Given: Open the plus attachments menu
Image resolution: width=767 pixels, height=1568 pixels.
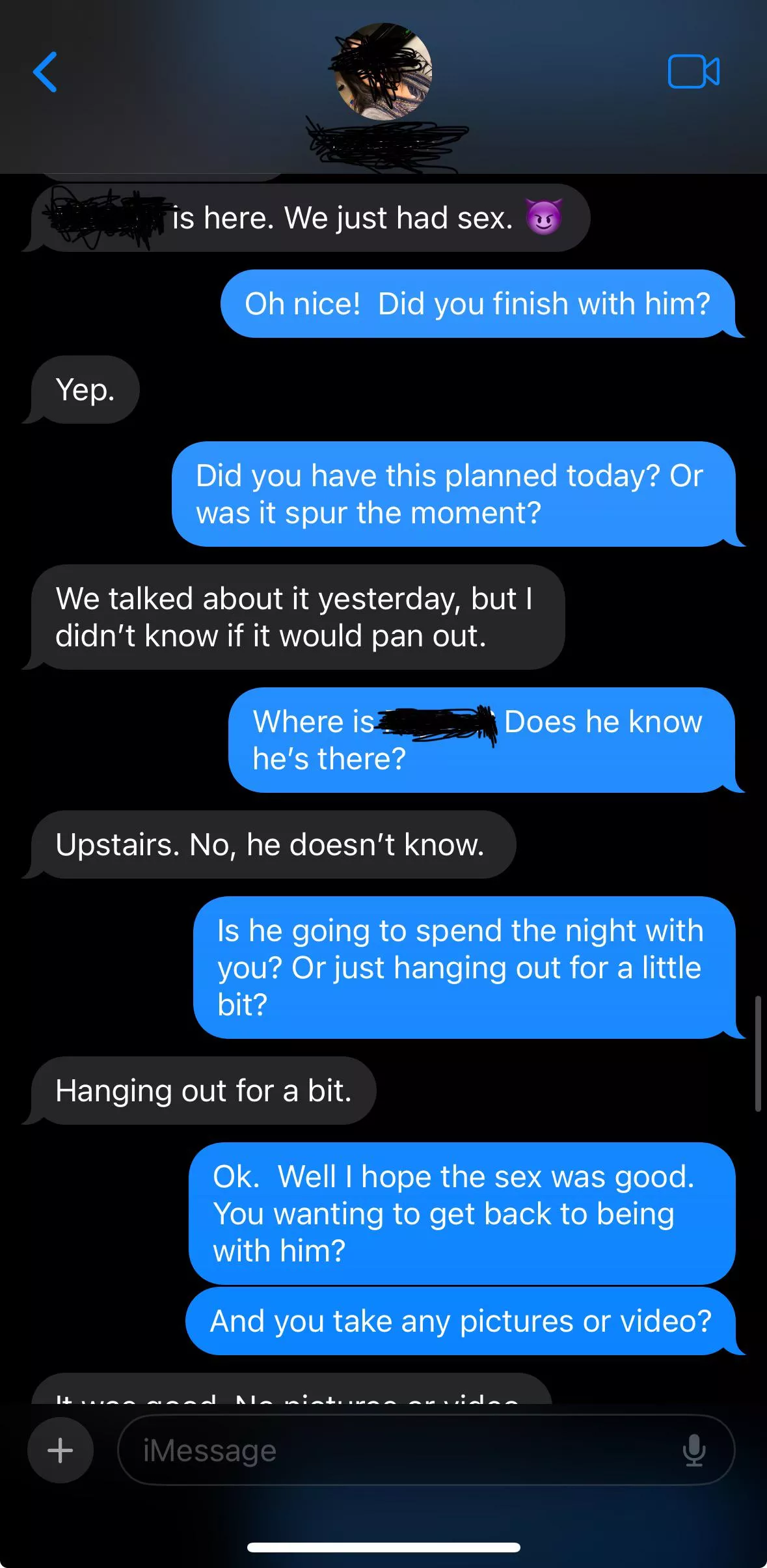Looking at the screenshot, I should [61, 1450].
